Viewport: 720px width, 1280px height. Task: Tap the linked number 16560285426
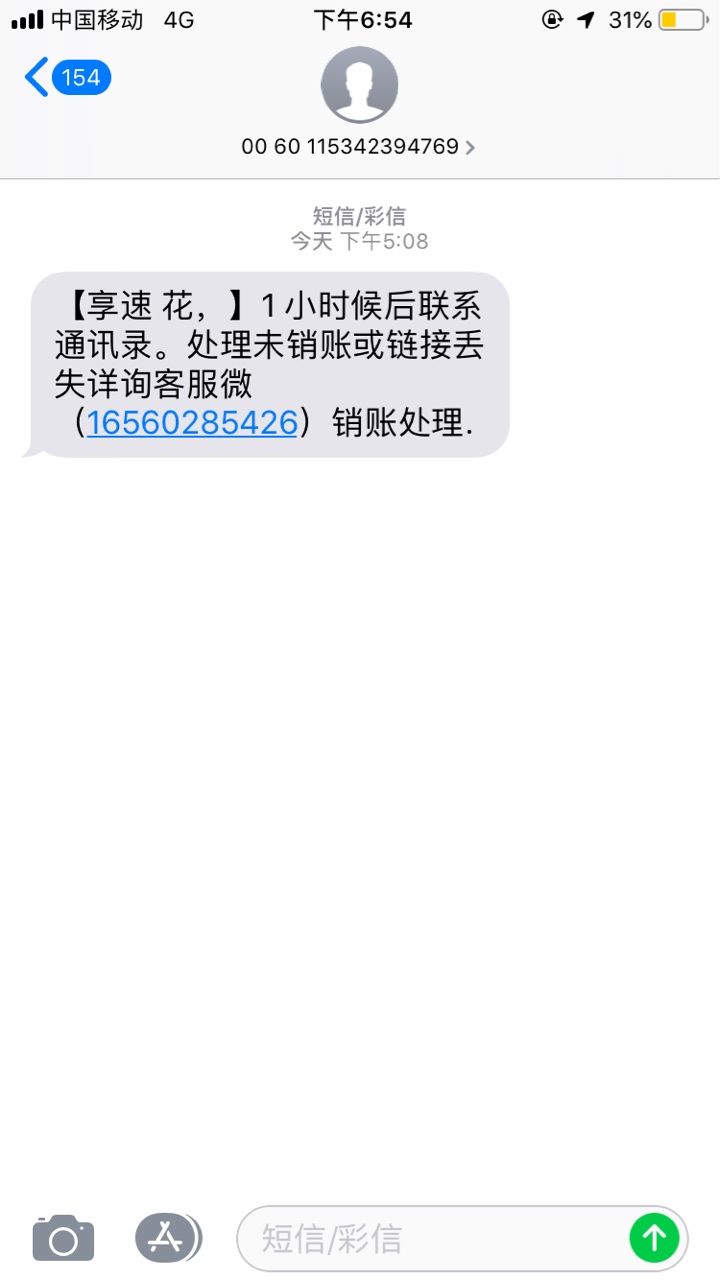click(x=192, y=423)
